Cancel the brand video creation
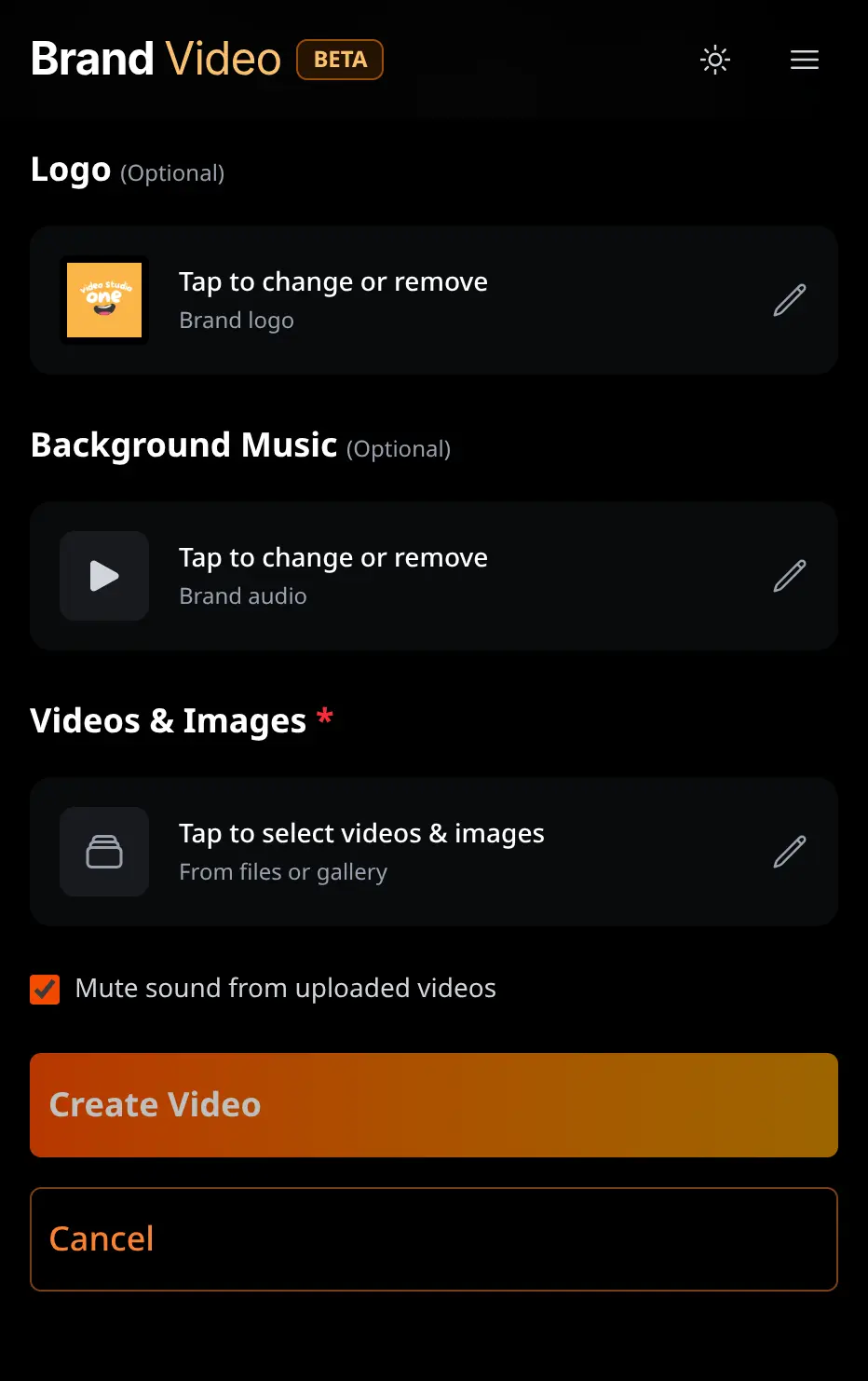Image resolution: width=868 pixels, height=1381 pixels. point(434,1239)
